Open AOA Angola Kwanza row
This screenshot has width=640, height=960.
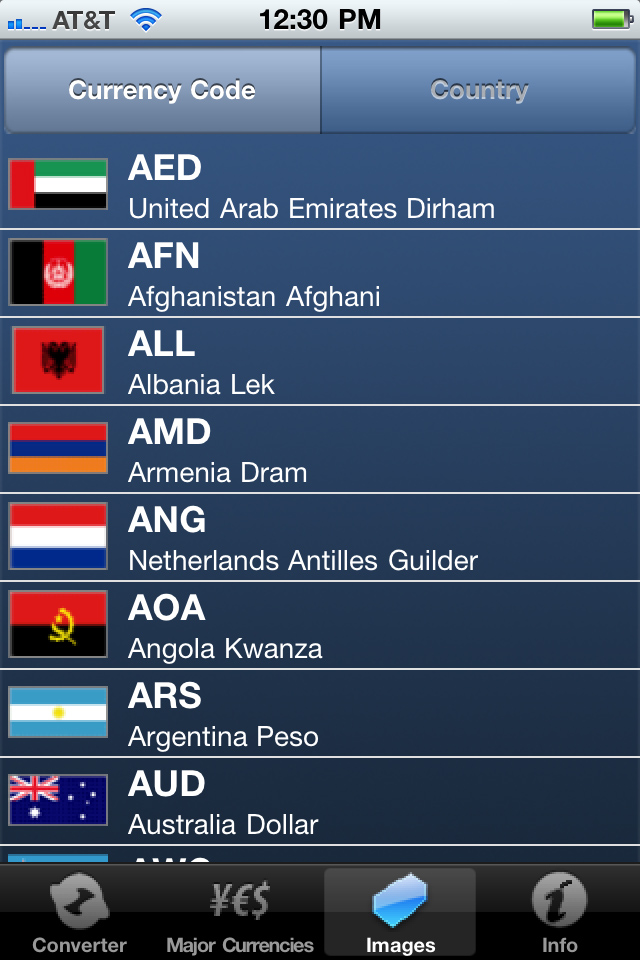pos(320,625)
